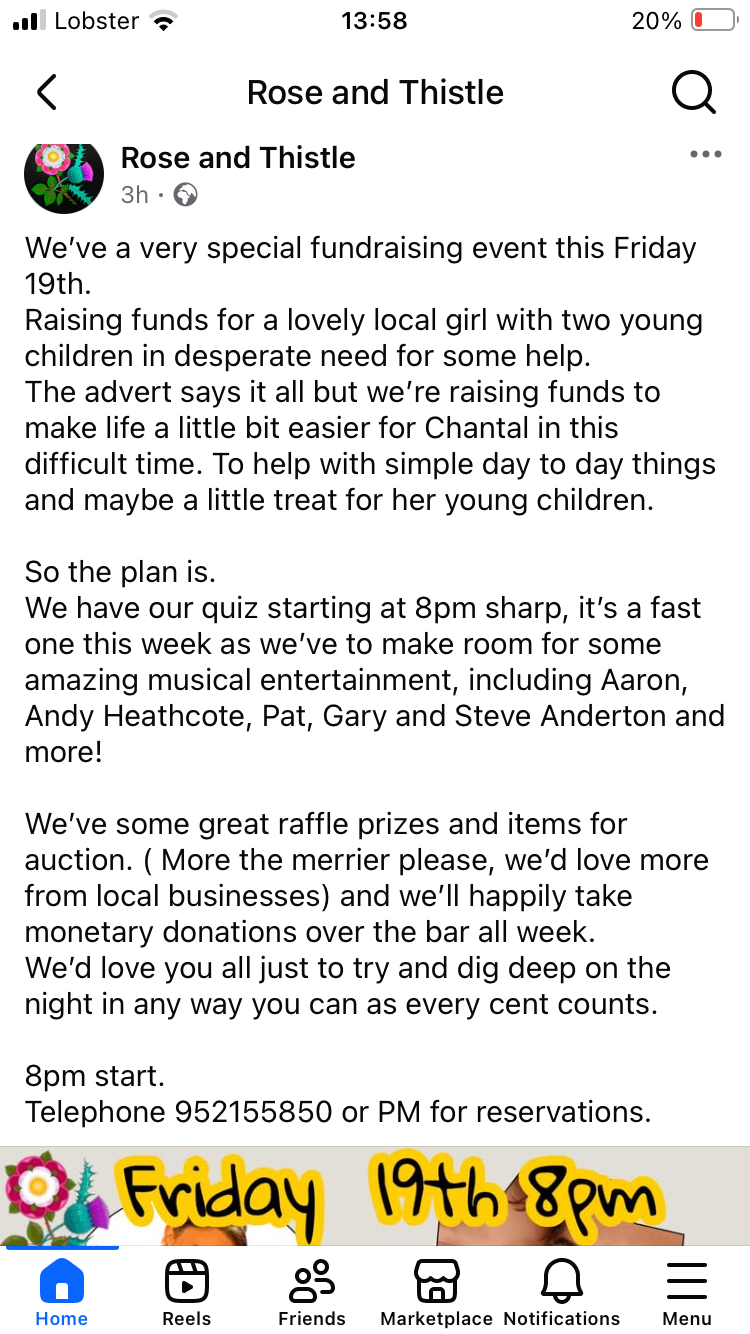The image size is (750, 1334).
Task: Switch to the Reels tab
Action: click(x=187, y=1292)
